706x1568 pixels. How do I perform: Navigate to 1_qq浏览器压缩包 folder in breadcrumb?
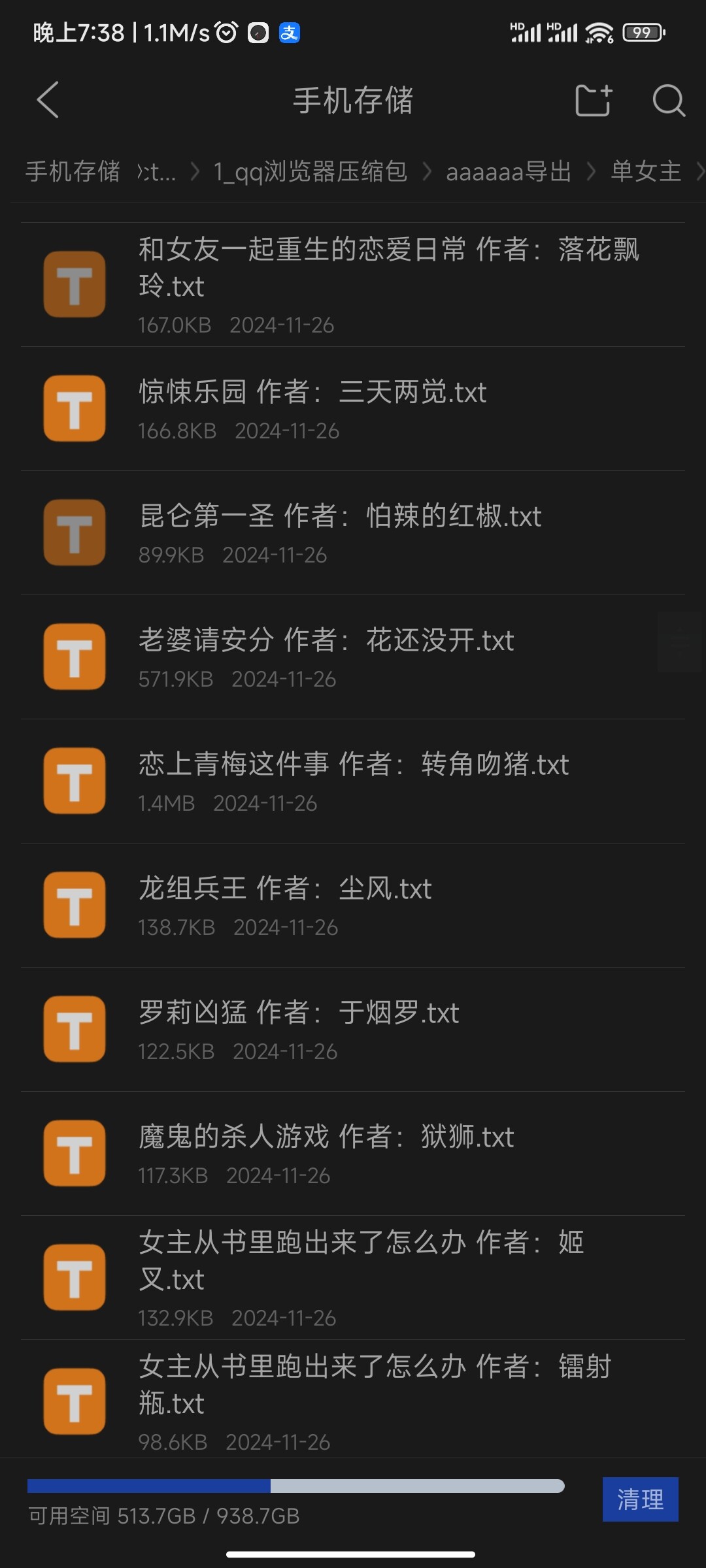[x=311, y=172]
